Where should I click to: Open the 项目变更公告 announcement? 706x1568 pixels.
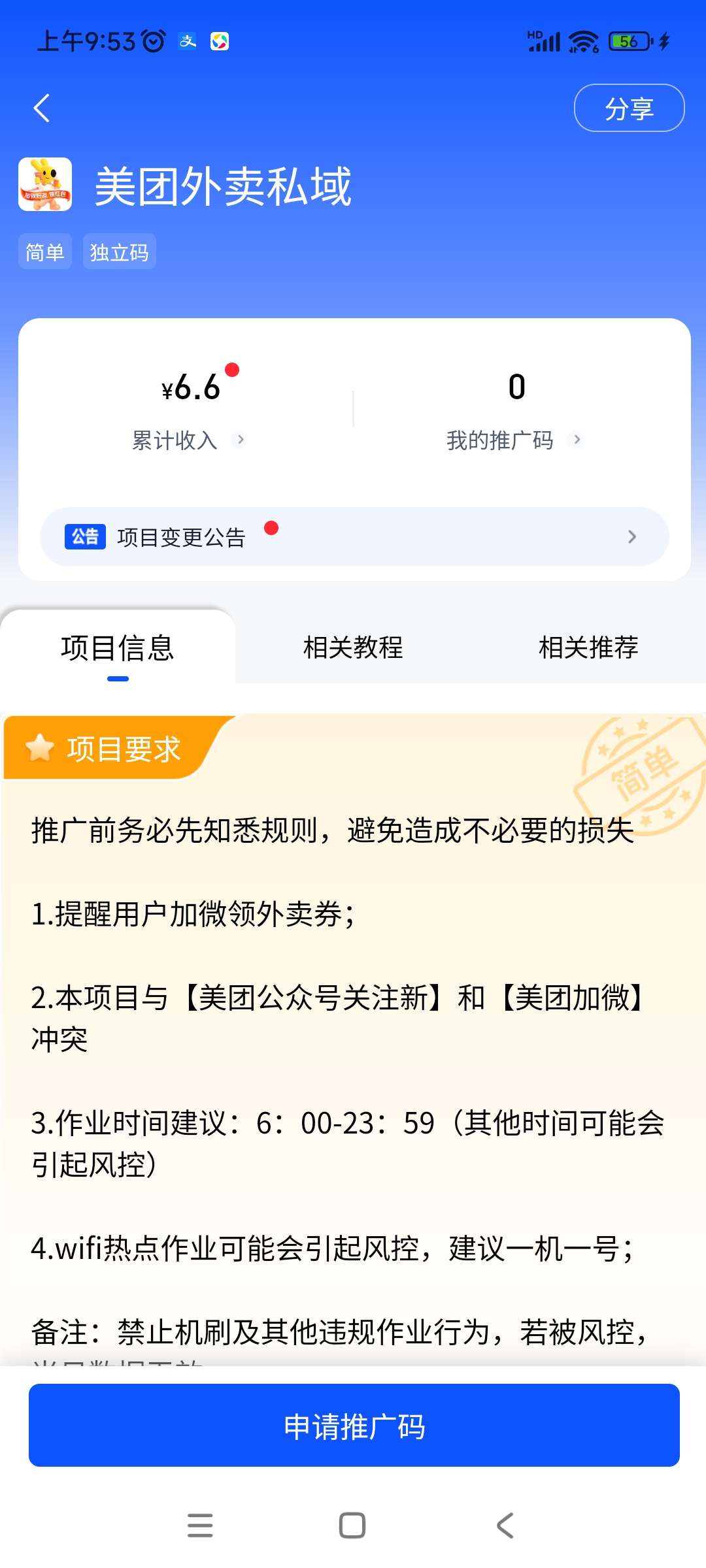(x=354, y=537)
